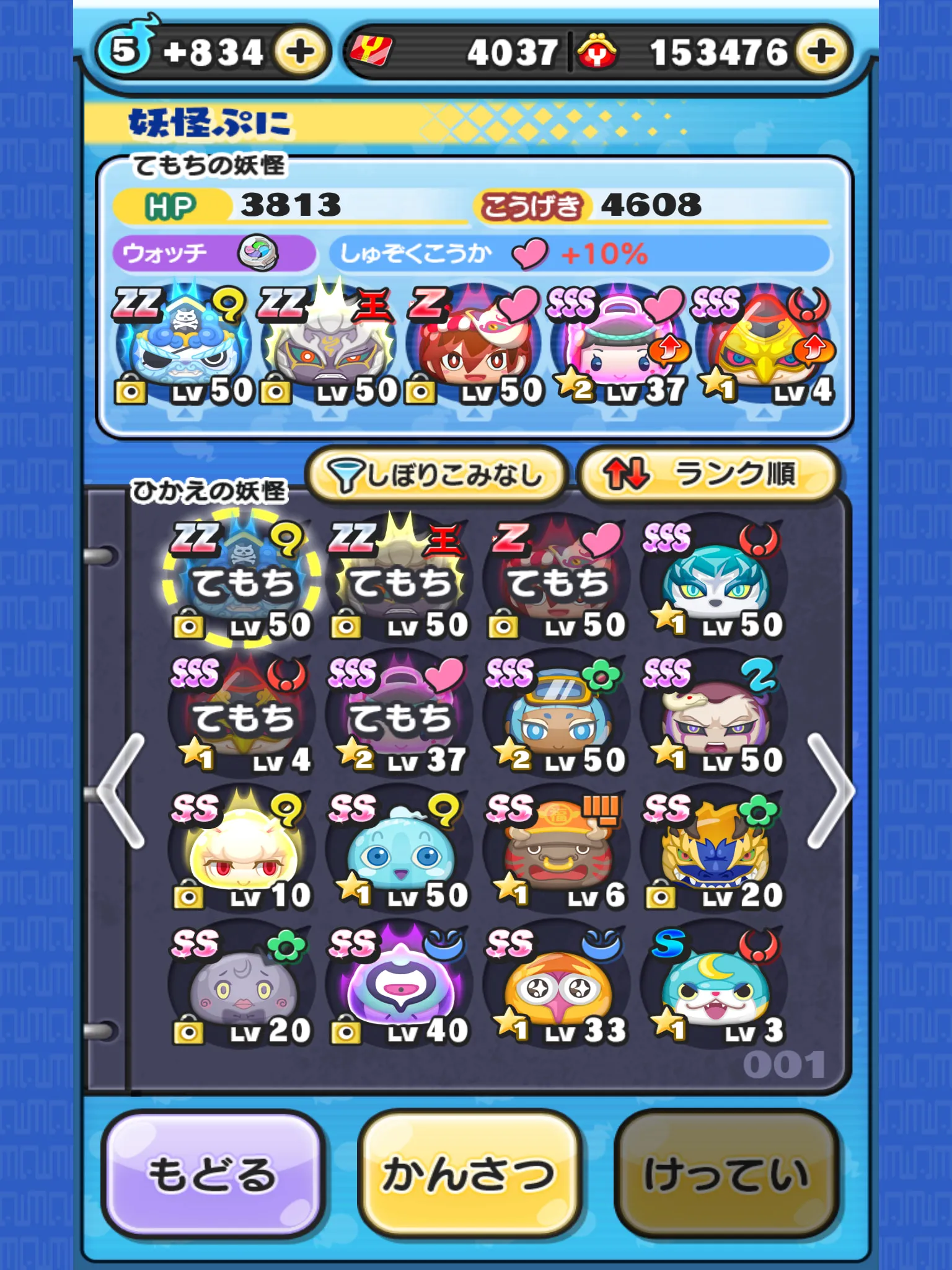The height and width of the screenshot is (1270, 952).
Task: Open the ウォッチ watch setting
Action: pyautogui.click(x=214, y=253)
